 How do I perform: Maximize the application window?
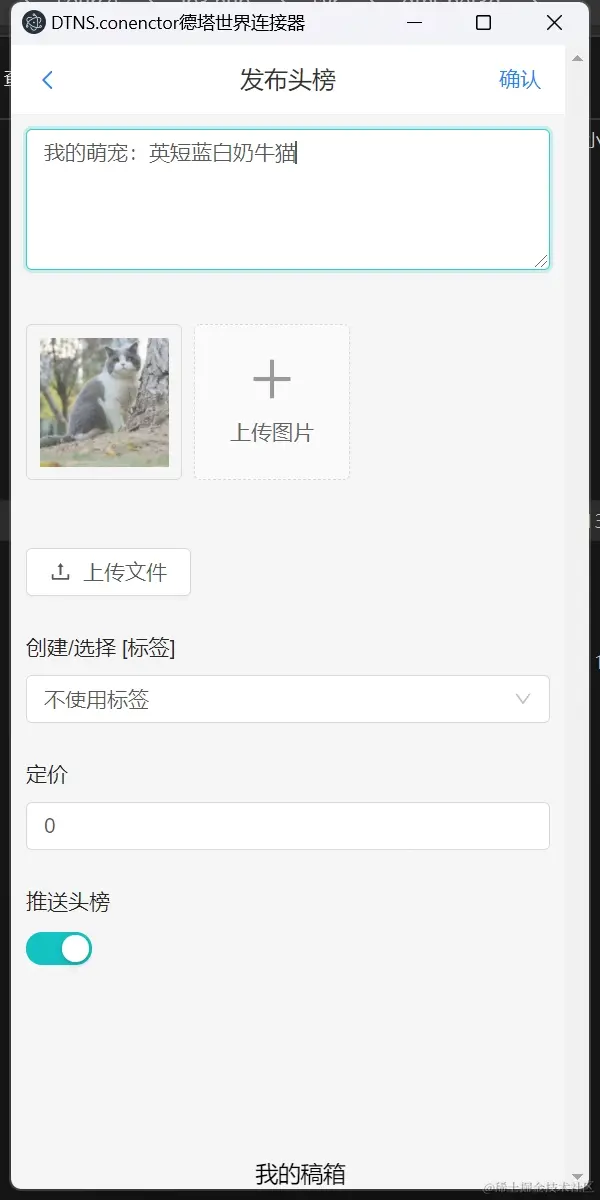click(483, 22)
